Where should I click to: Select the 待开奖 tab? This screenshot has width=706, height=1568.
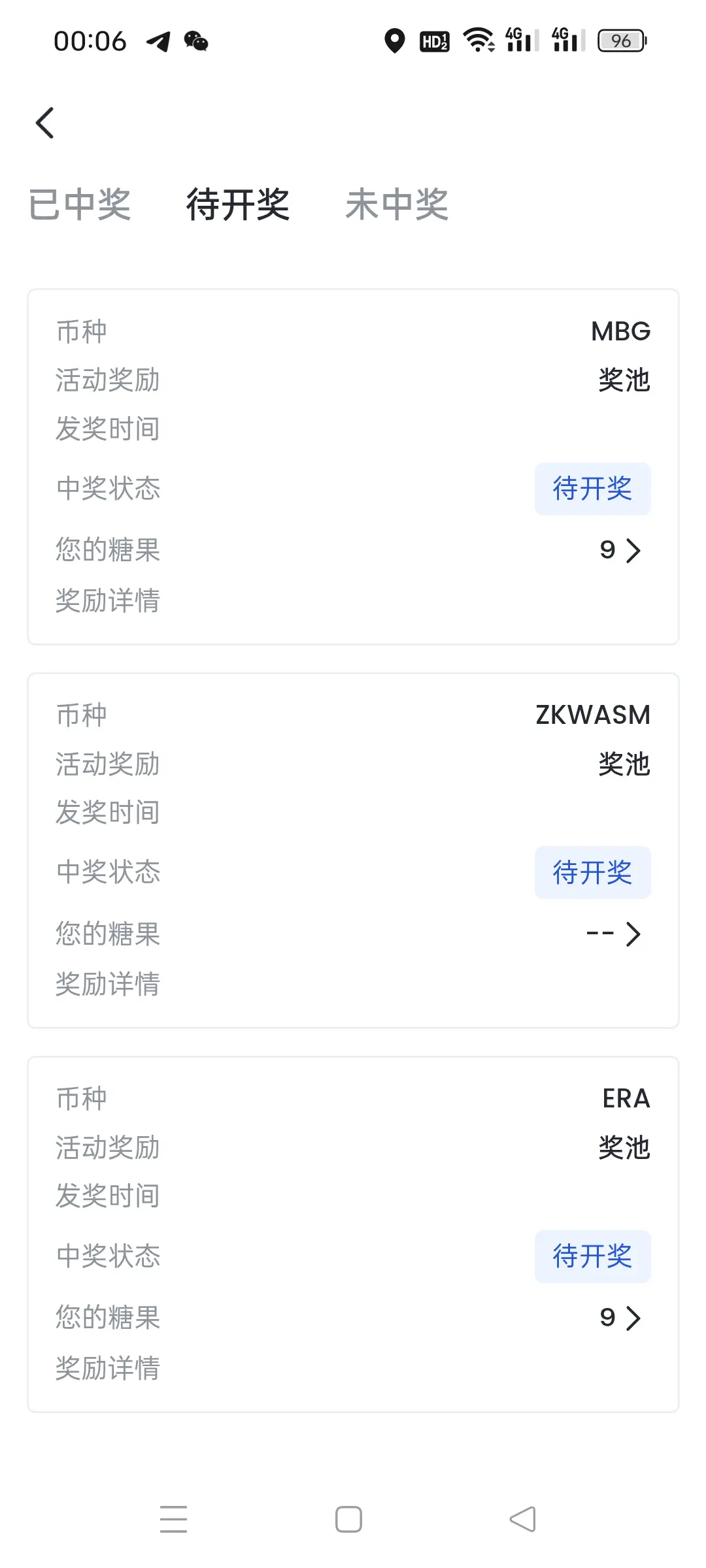coord(238,204)
